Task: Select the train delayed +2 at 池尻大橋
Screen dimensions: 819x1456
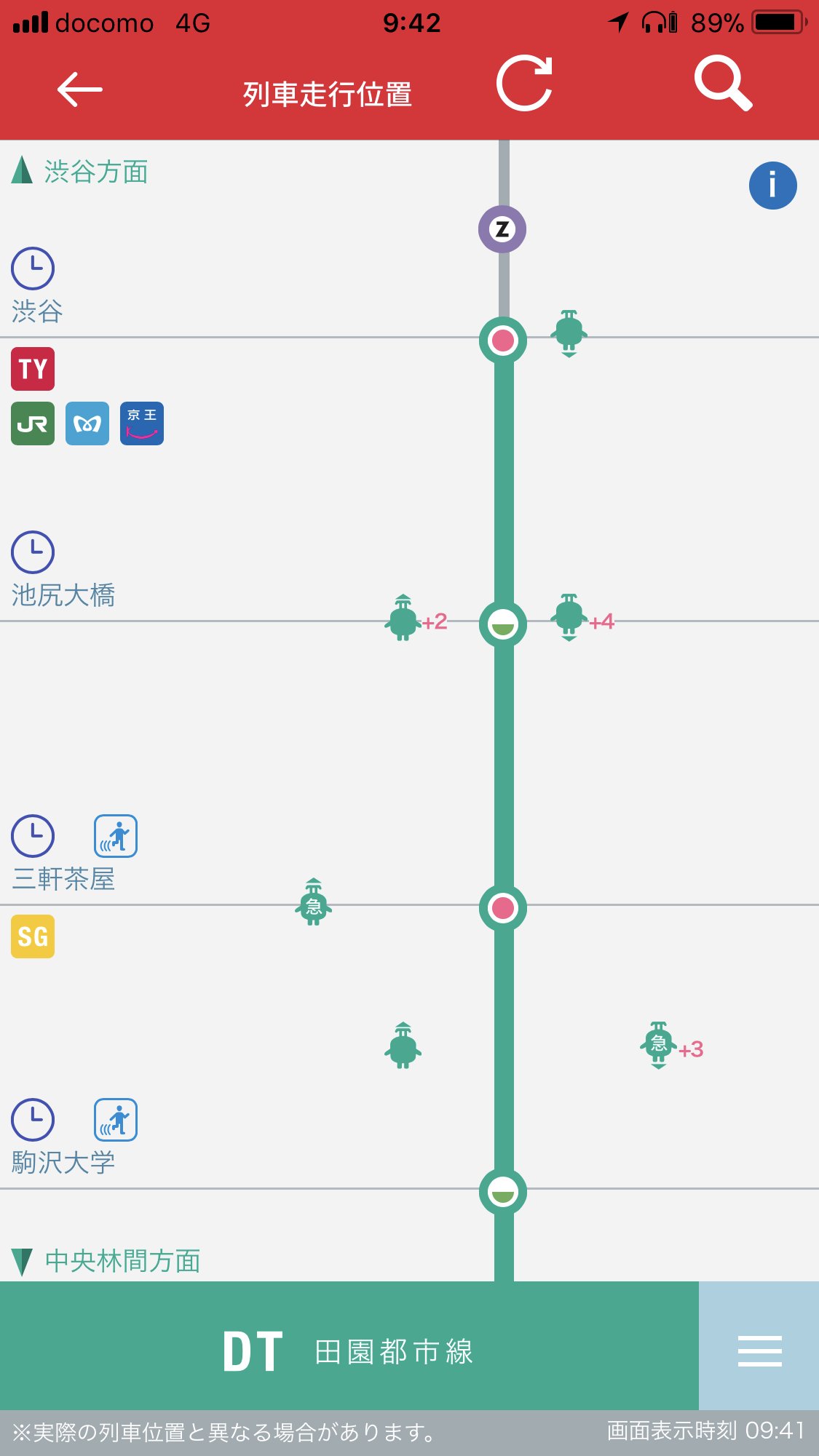Action: [x=403, y=618]
